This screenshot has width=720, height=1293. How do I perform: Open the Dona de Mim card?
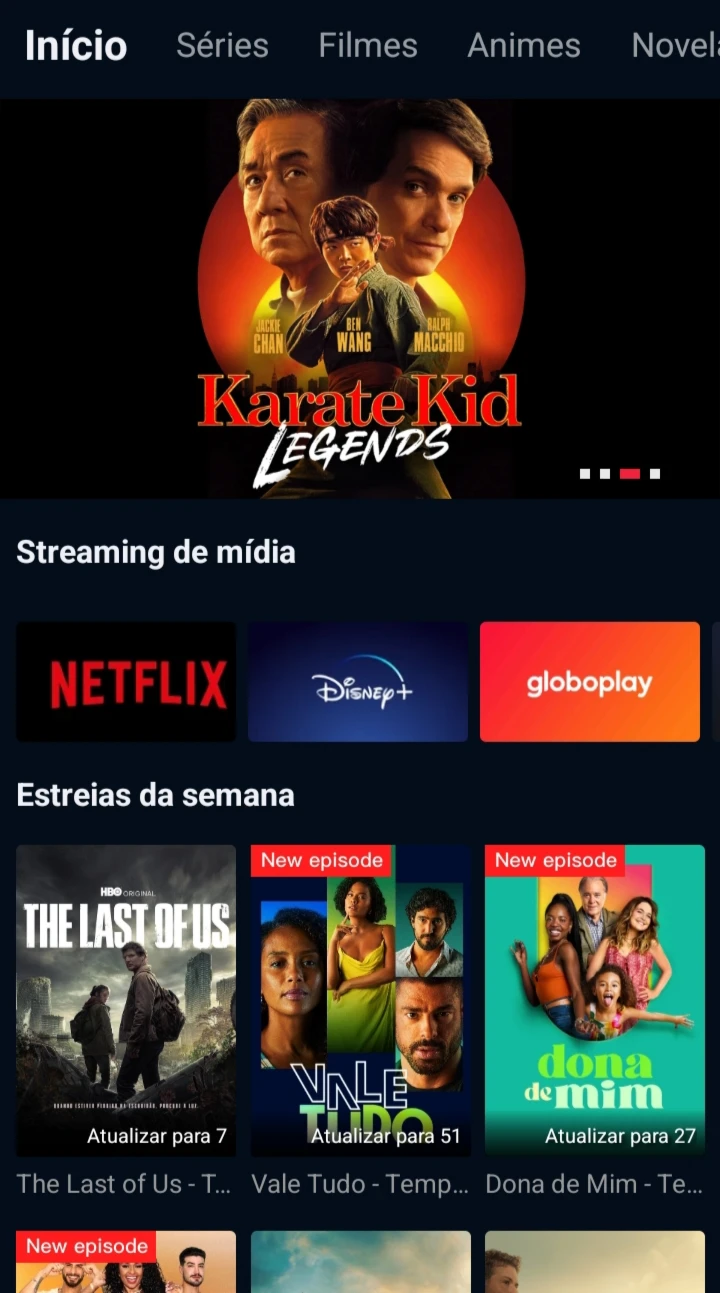[595, 1000]
